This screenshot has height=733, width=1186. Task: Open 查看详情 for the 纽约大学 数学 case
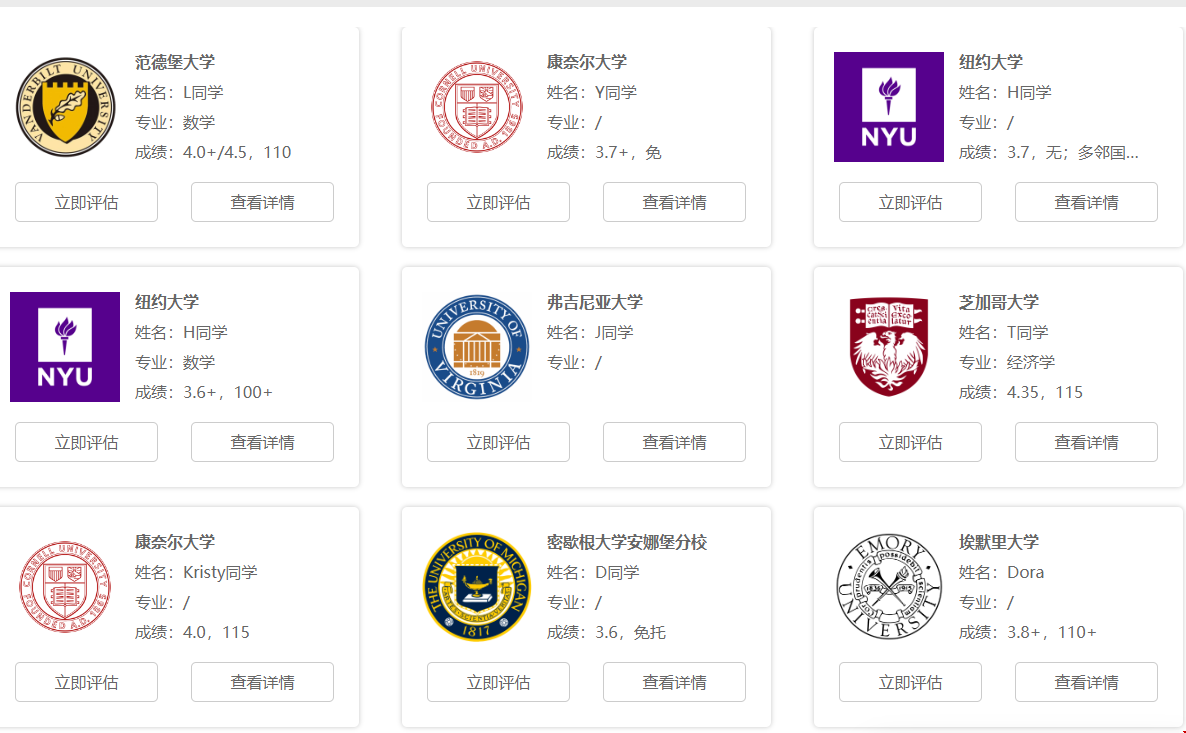tap(262, 442)
